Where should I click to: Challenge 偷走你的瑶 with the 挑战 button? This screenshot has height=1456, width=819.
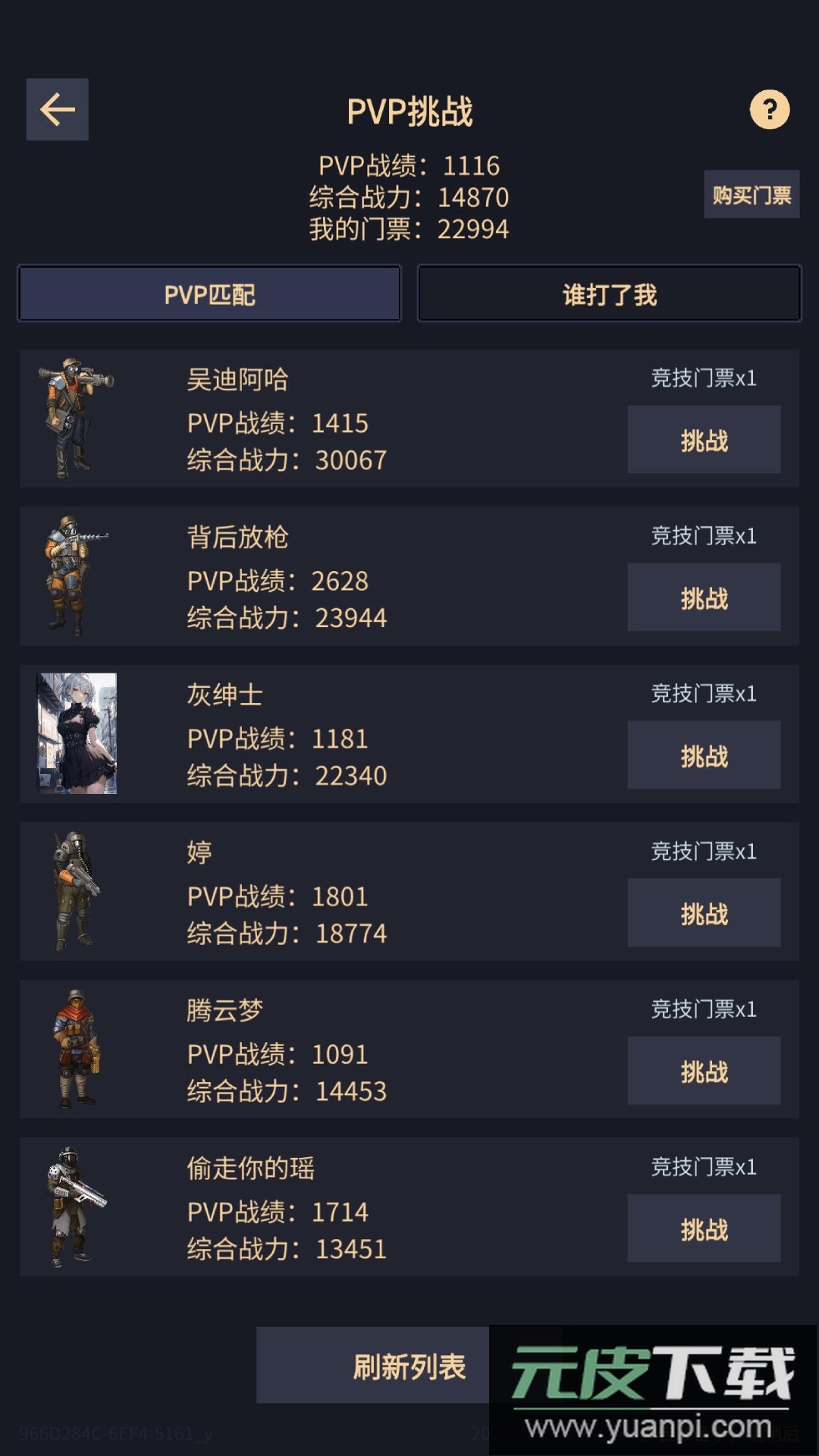[704, 1228]
